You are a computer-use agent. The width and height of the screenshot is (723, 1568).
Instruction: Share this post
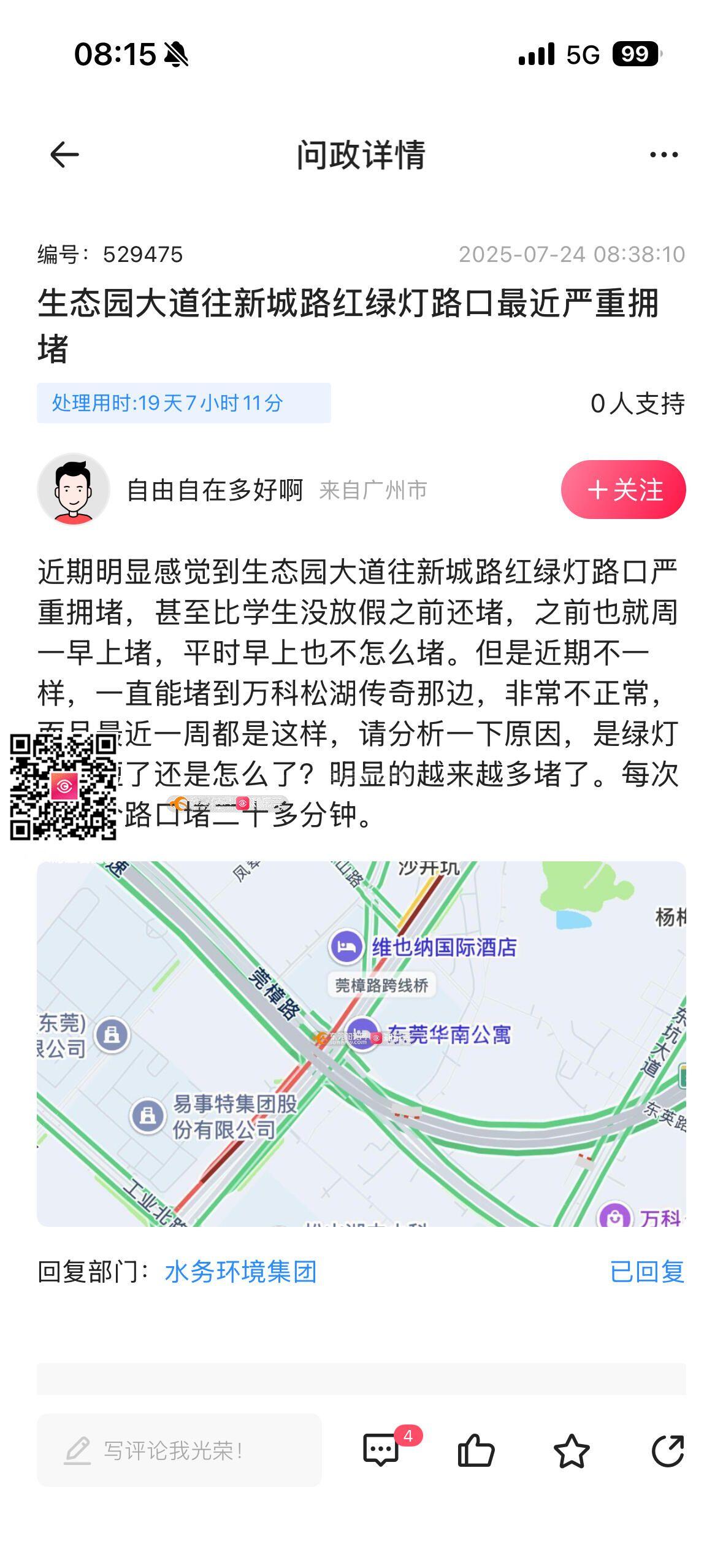pyautogui.click(x=667, y=1450)
